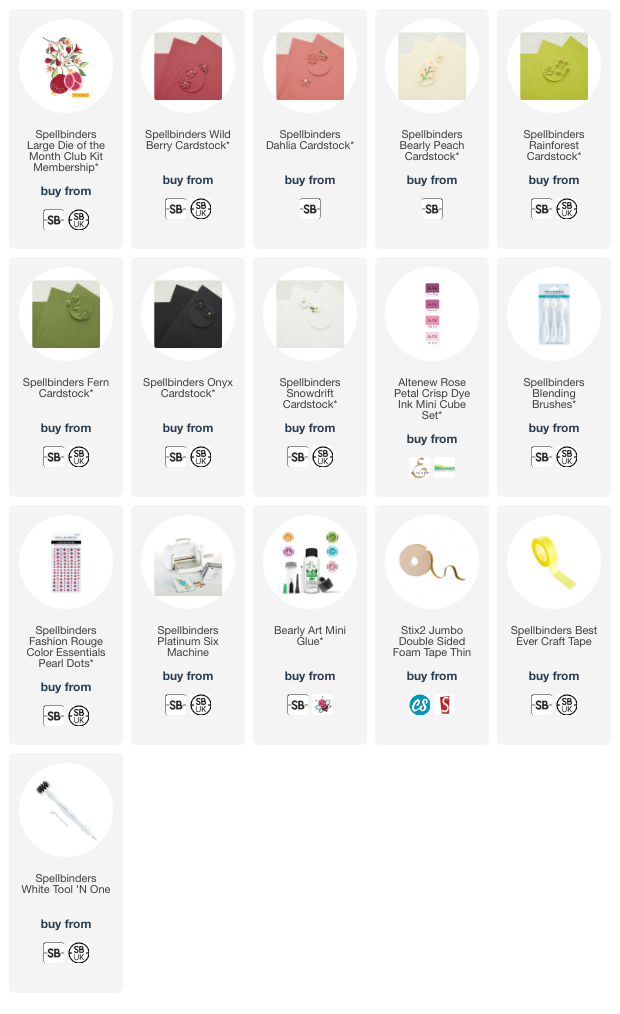This screenshot has height=1014, width=620.
Task: Open SB store link for Dahlia Cardstock
Action: 310,209
